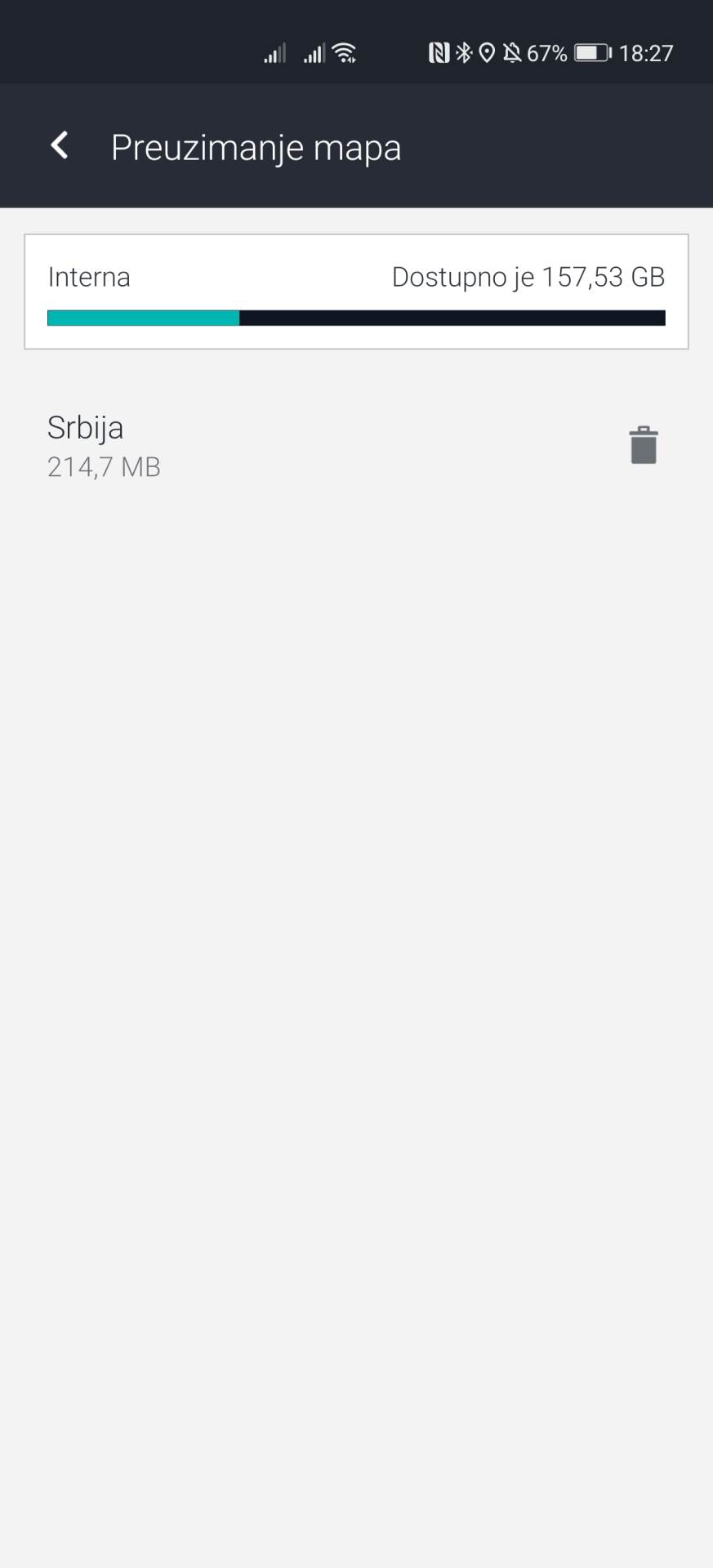Go back from Preuzimanje mapa
Viewport: 713px width, 1568px height.
click(60, 146)
